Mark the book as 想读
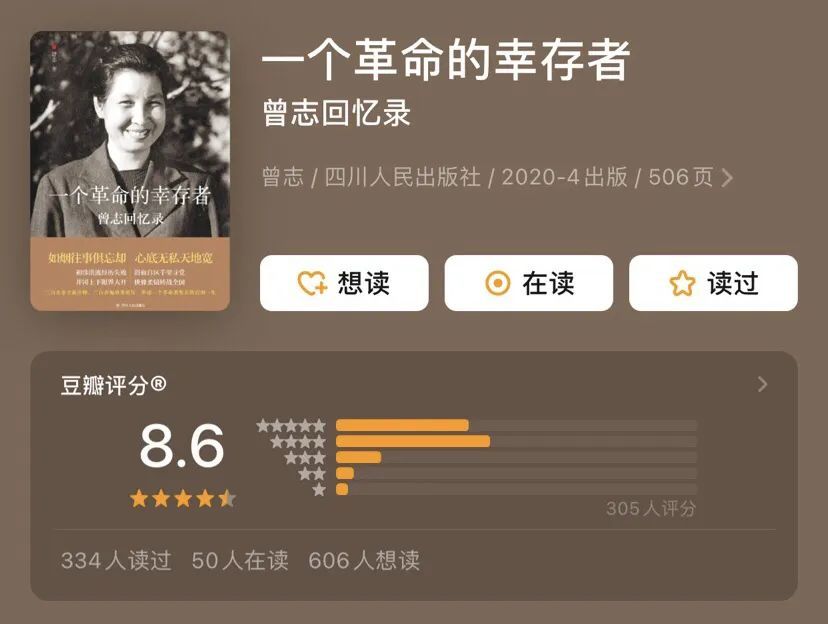Screen dimensions: 828x624 [344, 283]
